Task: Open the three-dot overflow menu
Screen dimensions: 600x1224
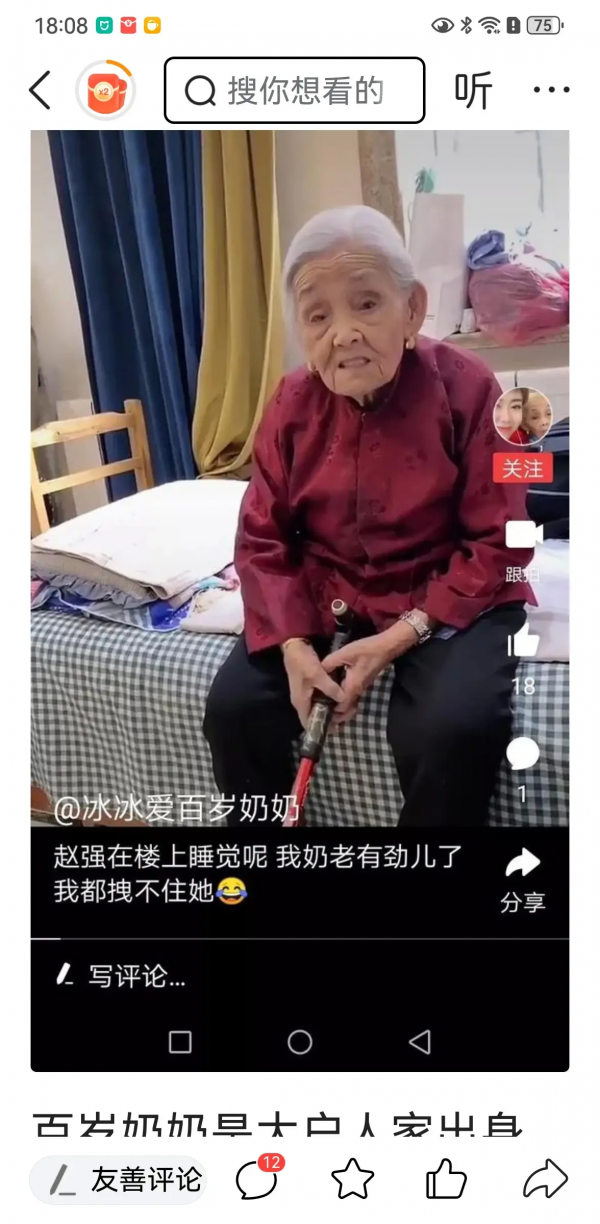Action: point(551,91)
